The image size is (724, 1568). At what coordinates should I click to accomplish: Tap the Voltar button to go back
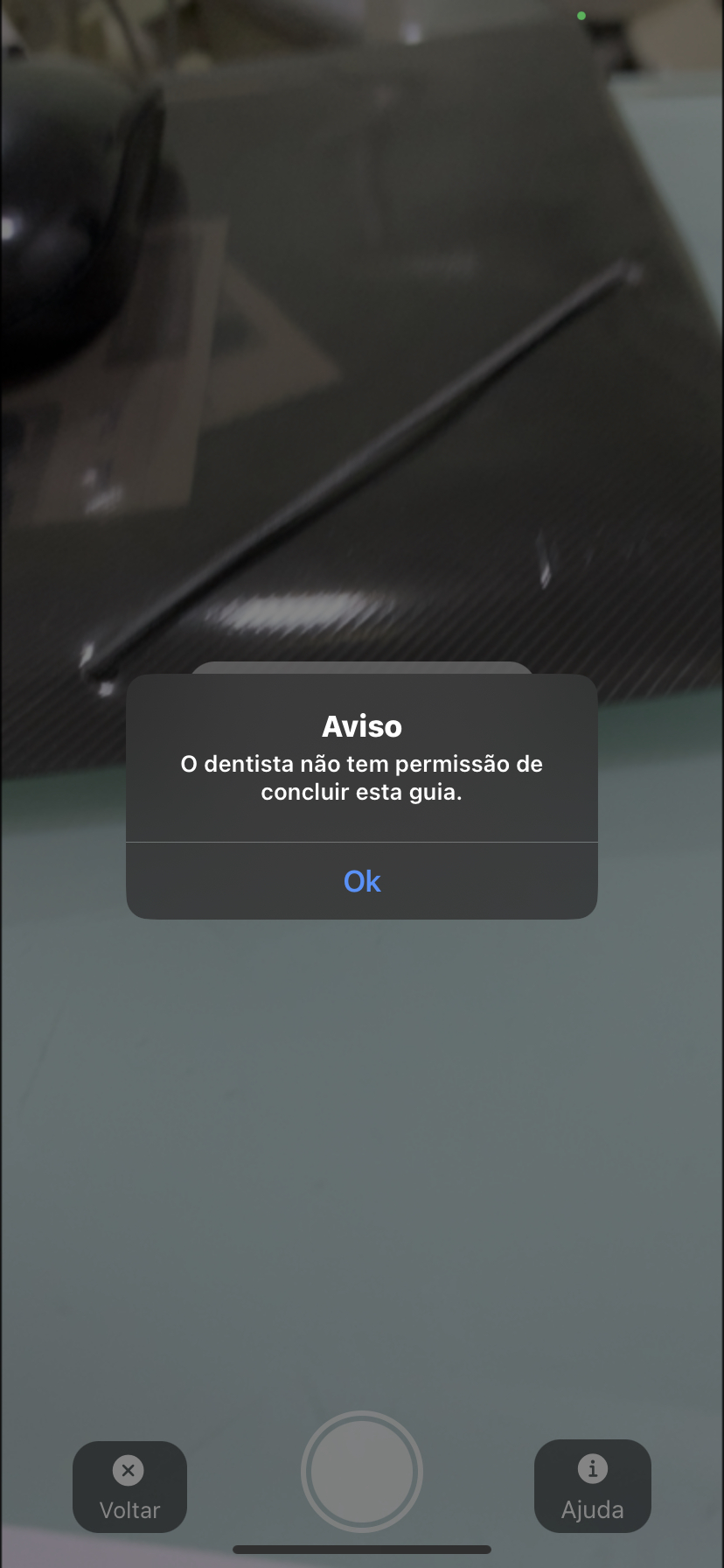129,1487
